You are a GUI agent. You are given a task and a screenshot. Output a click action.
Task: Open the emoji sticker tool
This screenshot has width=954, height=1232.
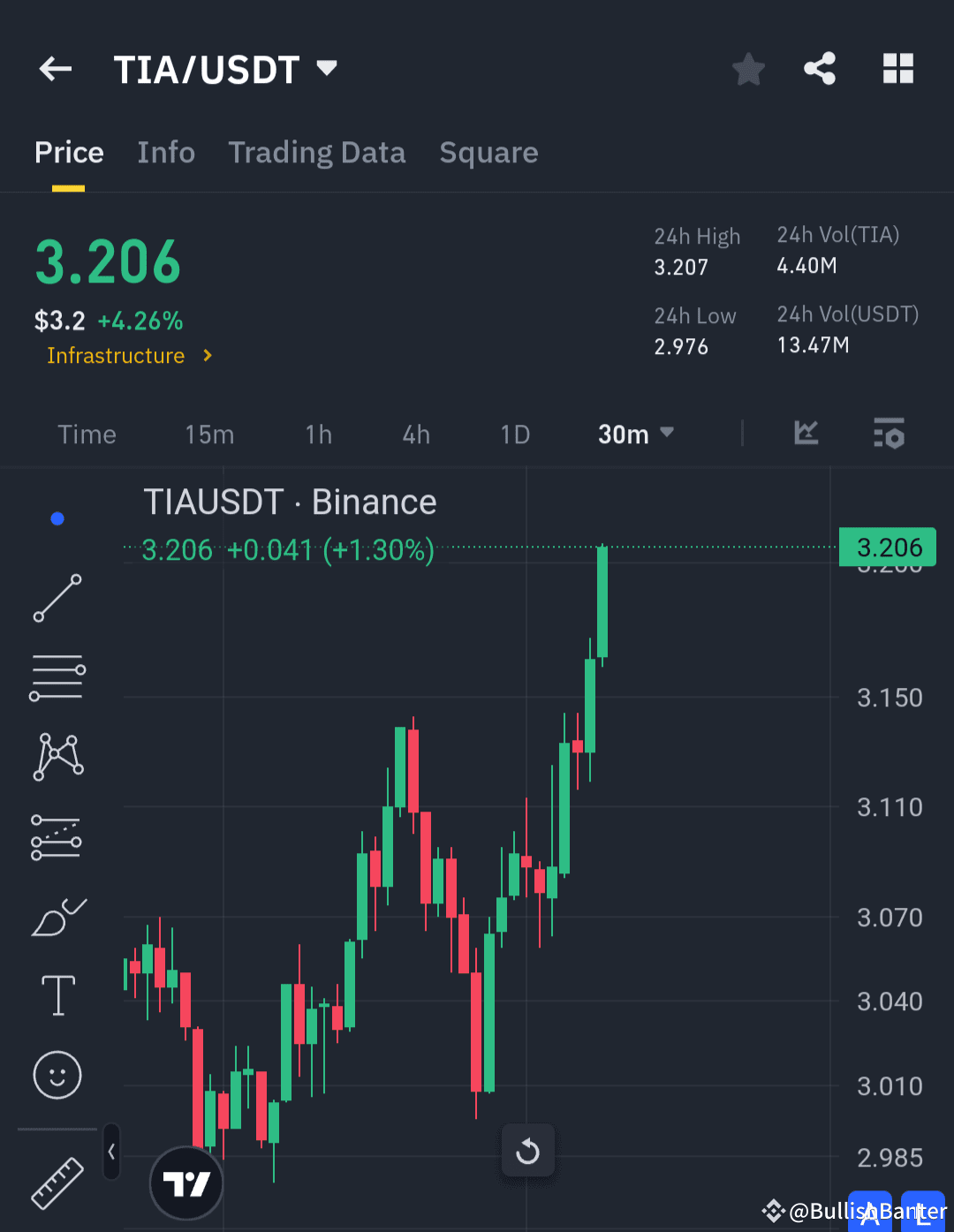tap(57, 1076)
